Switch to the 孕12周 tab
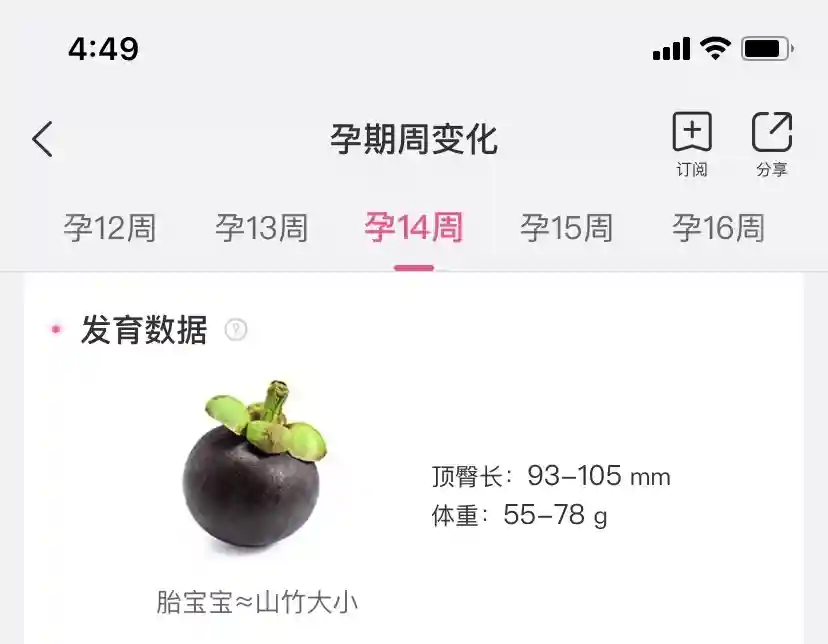The image size is (828, 644). point(110,228)
